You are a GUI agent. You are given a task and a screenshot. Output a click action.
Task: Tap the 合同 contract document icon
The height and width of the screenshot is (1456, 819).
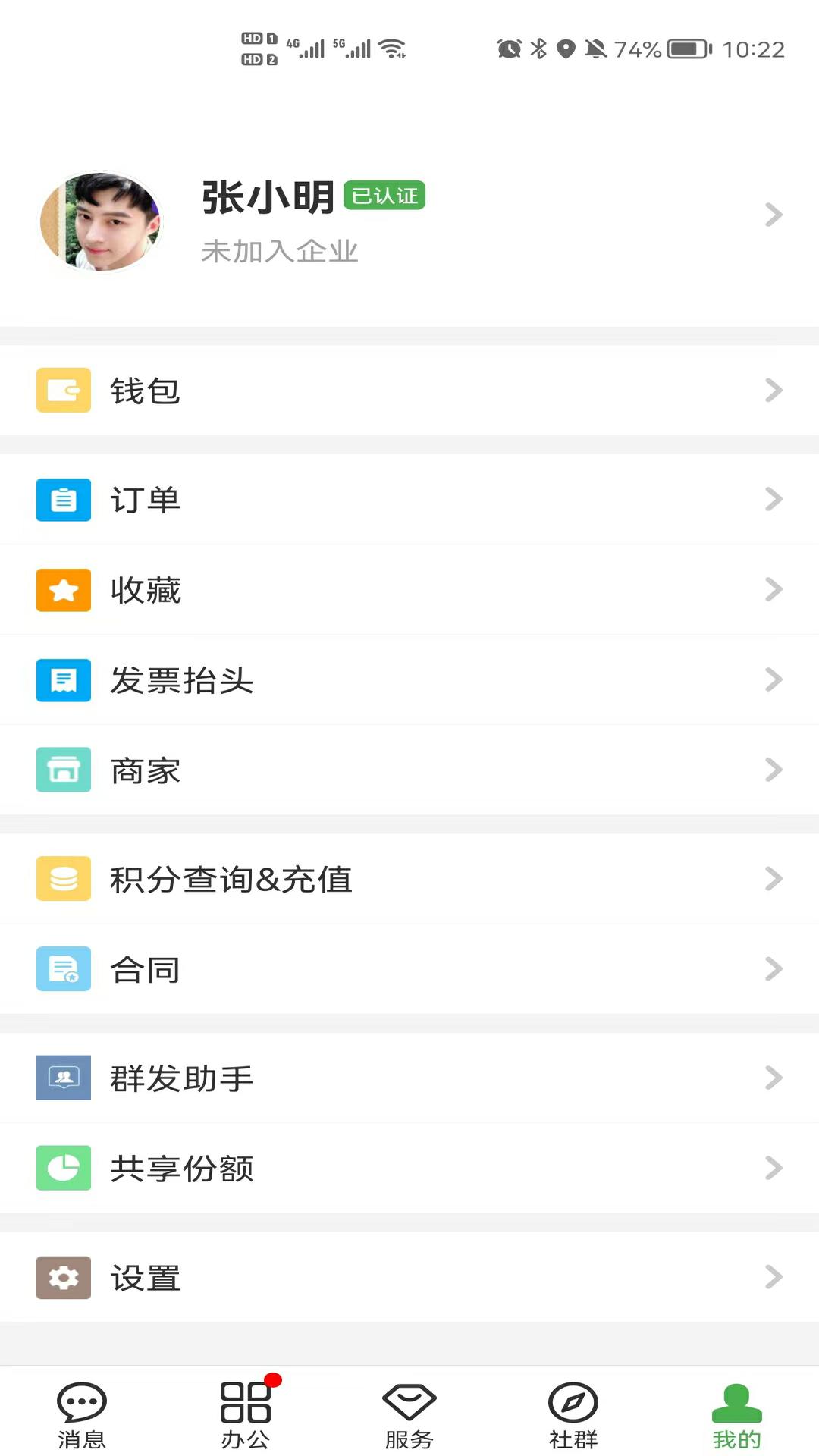63,968
